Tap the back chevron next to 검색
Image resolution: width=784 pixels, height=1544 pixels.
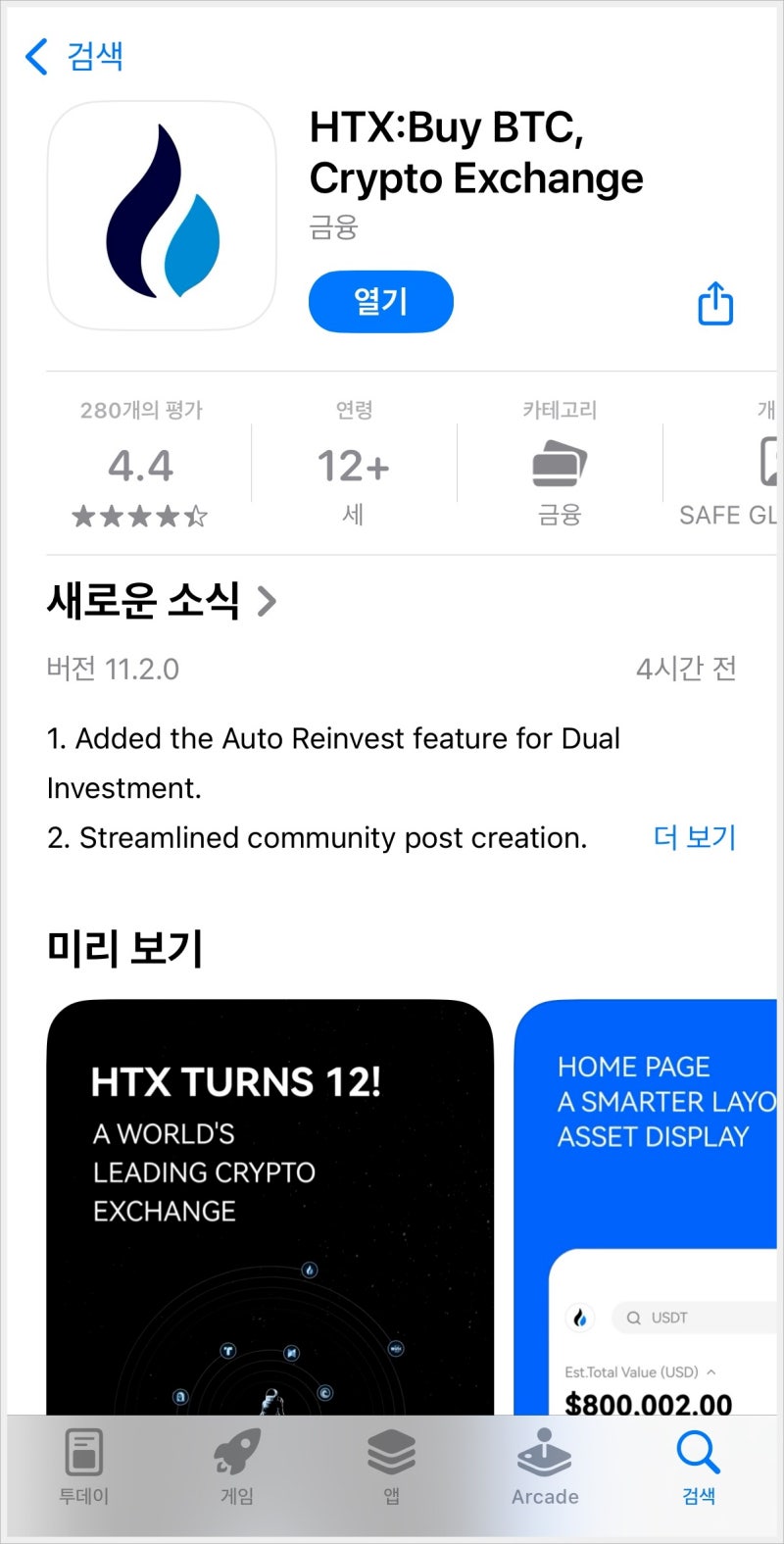(x=36, y=58)
